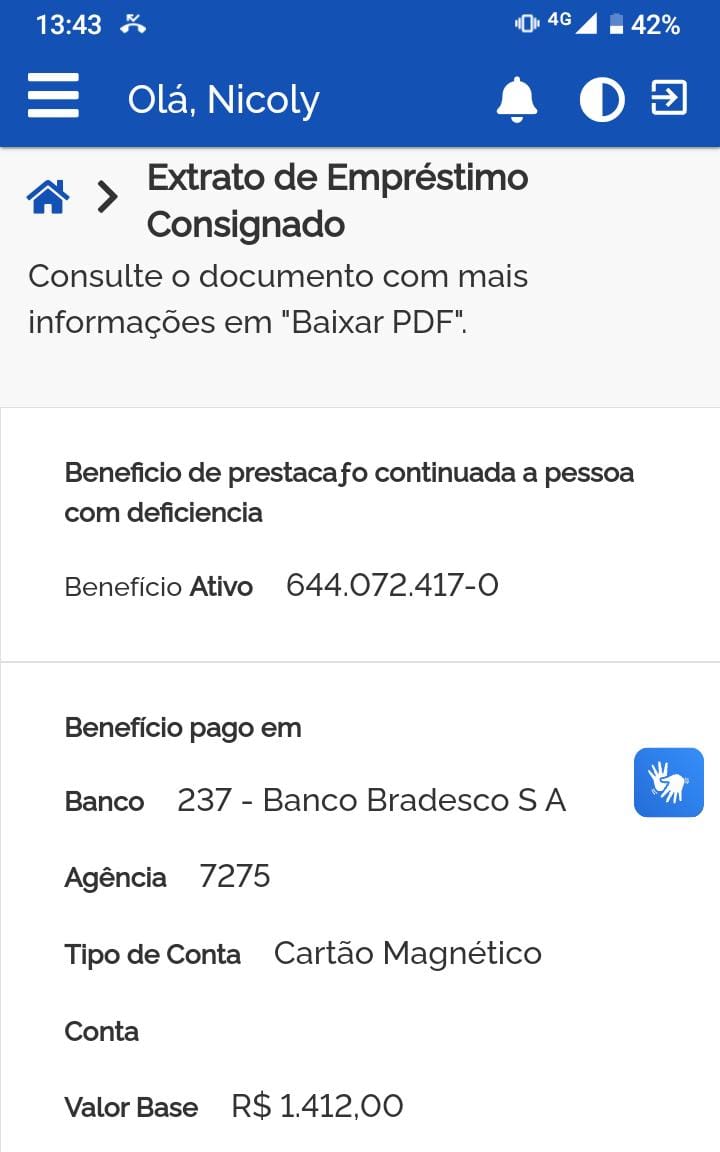Viewport: 720px width, 1152px height.
Task: Open the sign-language accessibility button
Action: [669, 782]
